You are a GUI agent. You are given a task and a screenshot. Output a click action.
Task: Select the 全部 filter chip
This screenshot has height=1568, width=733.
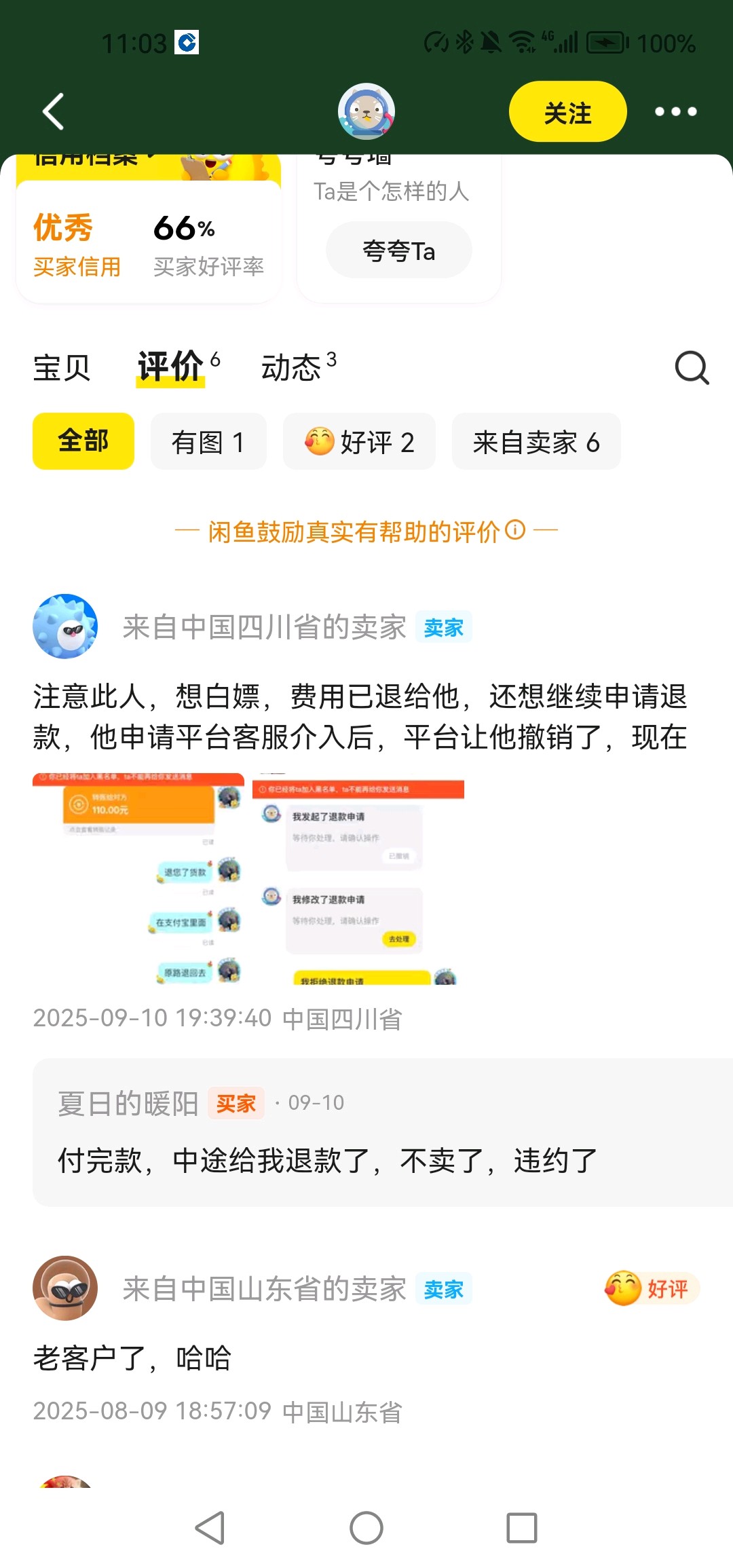(83, 441)
